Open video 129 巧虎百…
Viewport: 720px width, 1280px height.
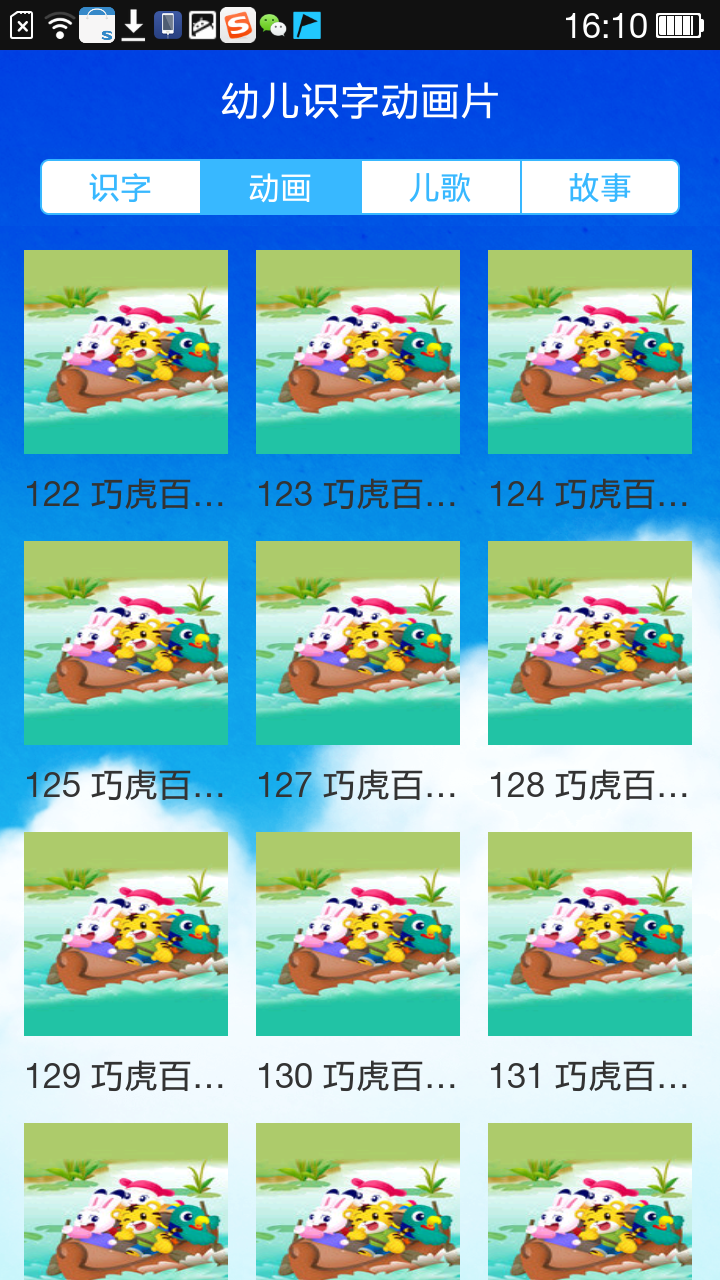pos(126,934)
